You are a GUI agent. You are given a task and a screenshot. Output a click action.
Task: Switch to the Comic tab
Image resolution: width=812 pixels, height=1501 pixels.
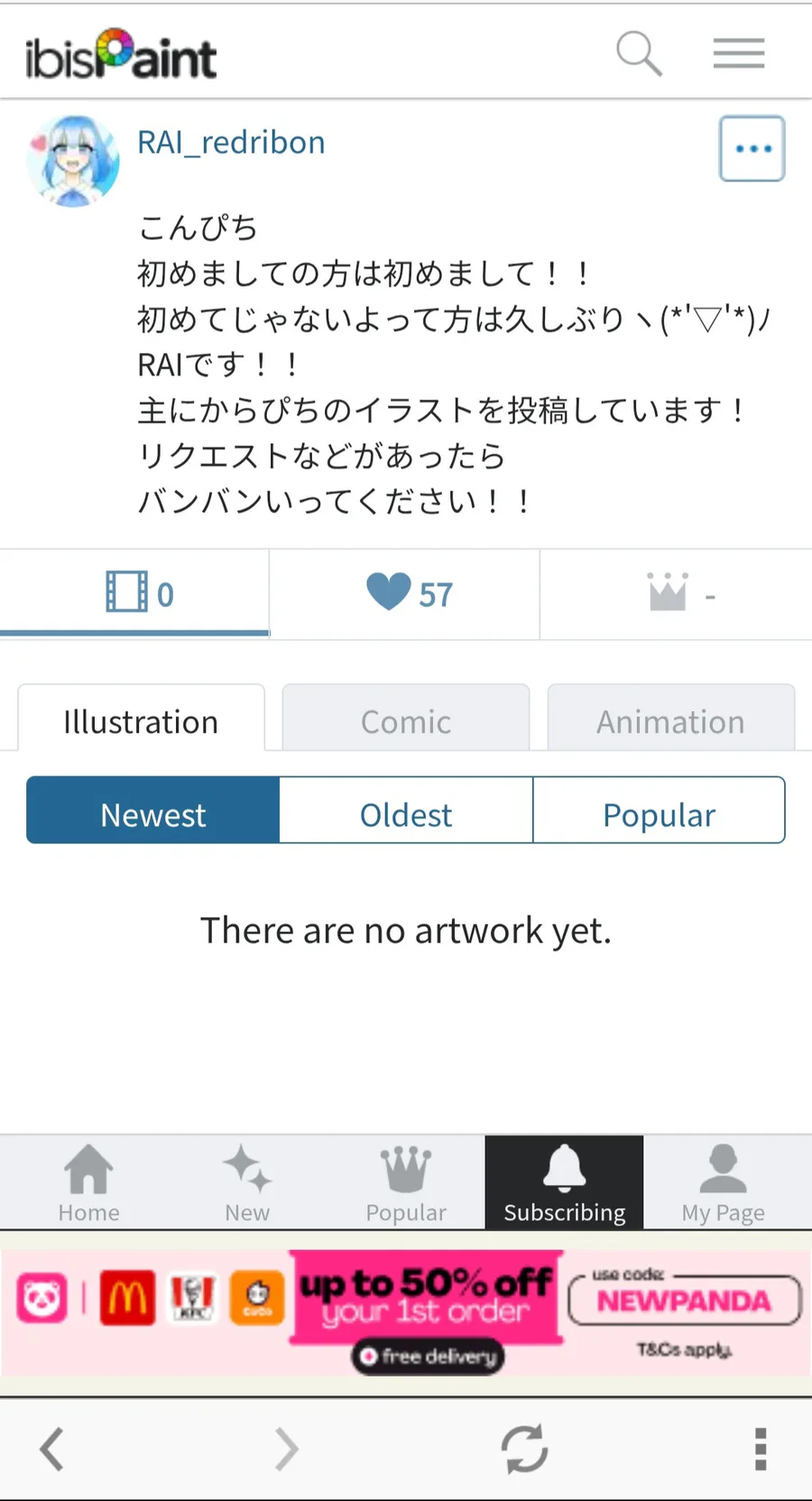[406, 720]
